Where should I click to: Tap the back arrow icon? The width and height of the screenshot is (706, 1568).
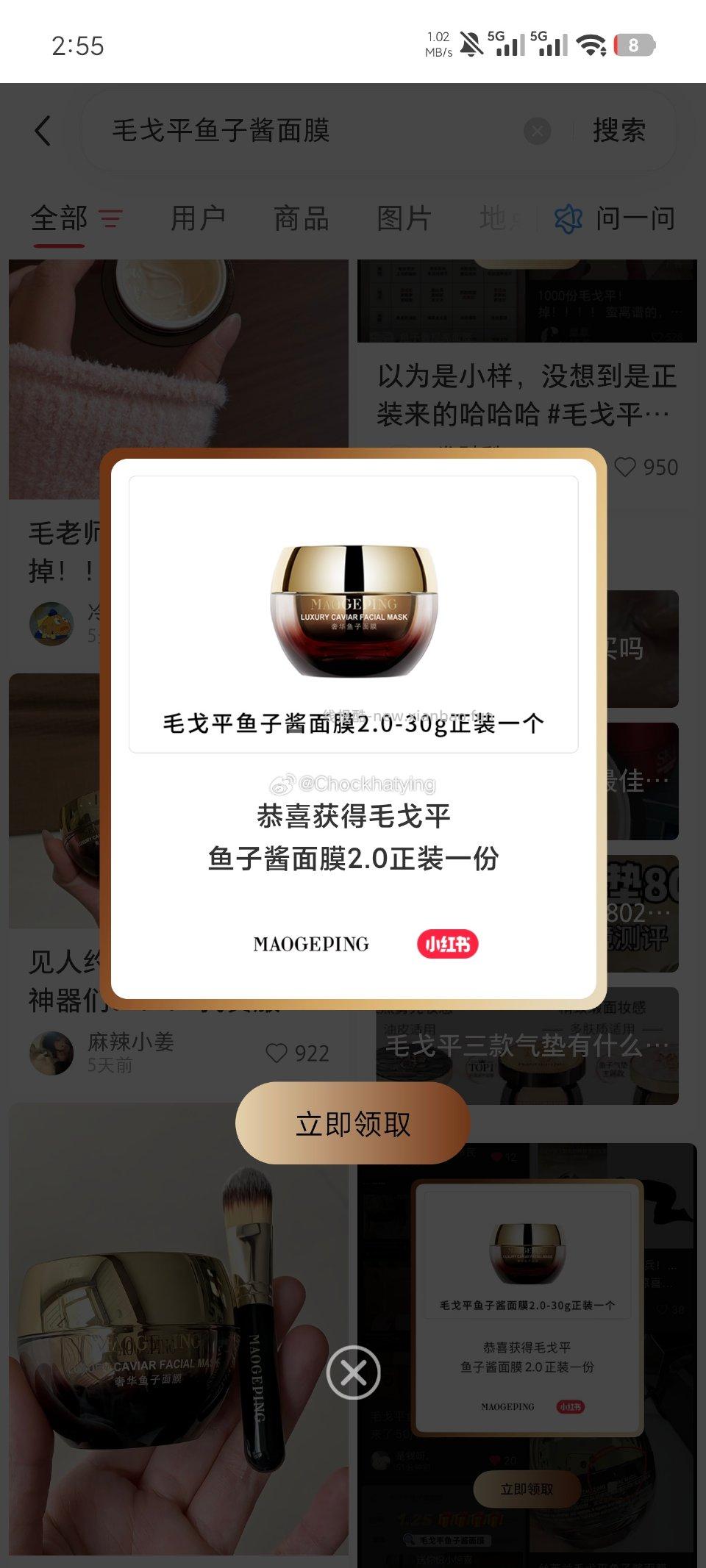42,131
